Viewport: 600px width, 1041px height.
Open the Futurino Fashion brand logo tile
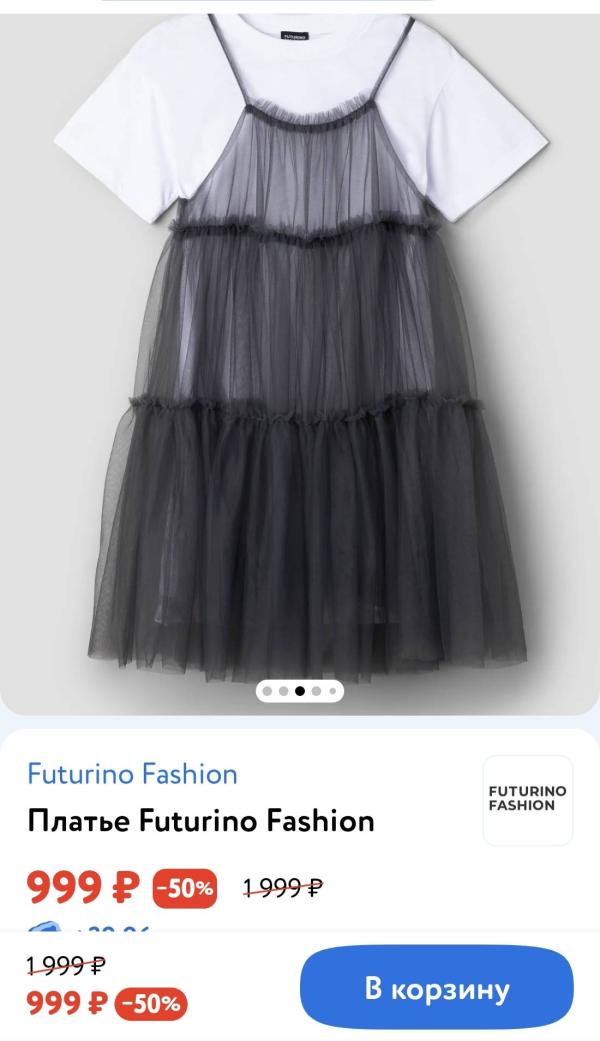point(527,799)
